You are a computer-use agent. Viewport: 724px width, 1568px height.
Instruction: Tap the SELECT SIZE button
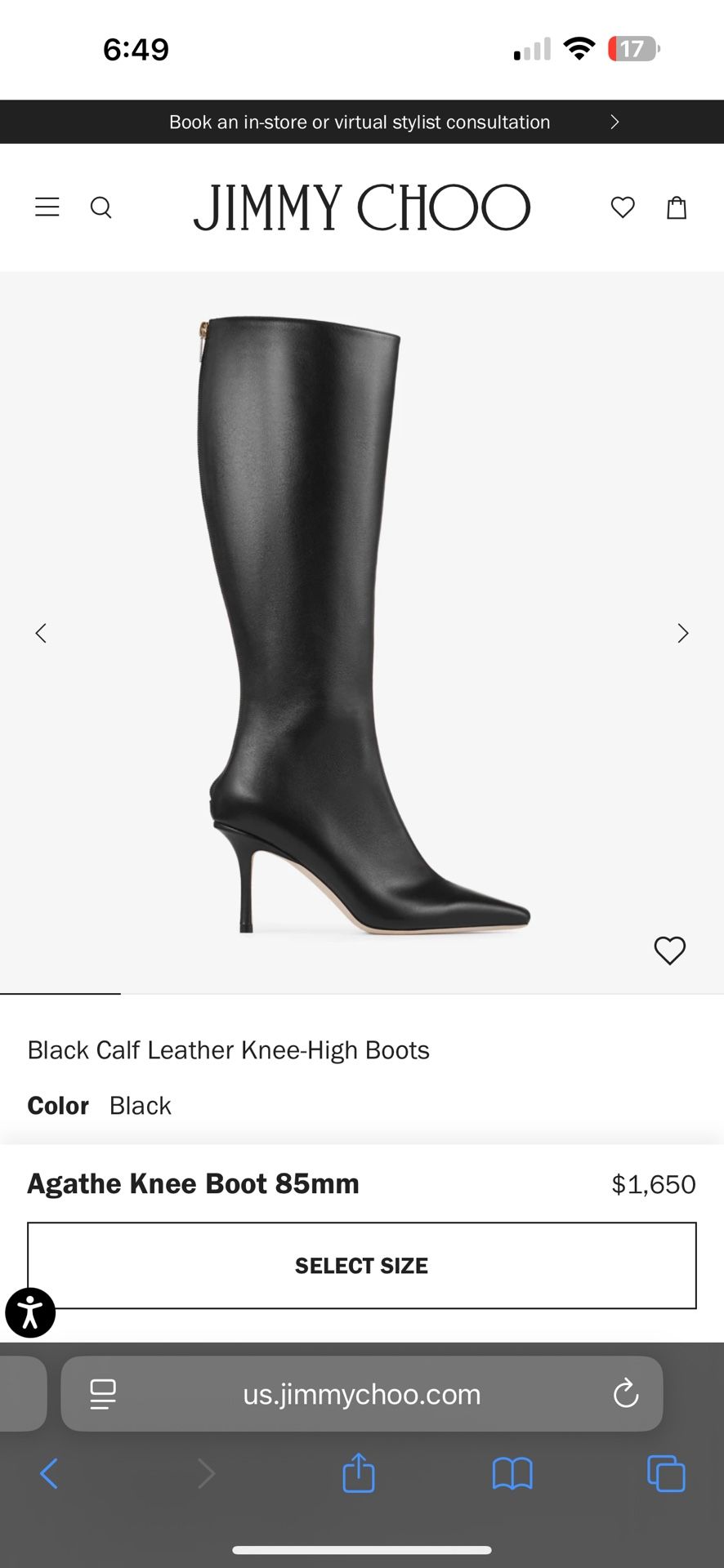pyautogui.click(x=361, y=1266)
